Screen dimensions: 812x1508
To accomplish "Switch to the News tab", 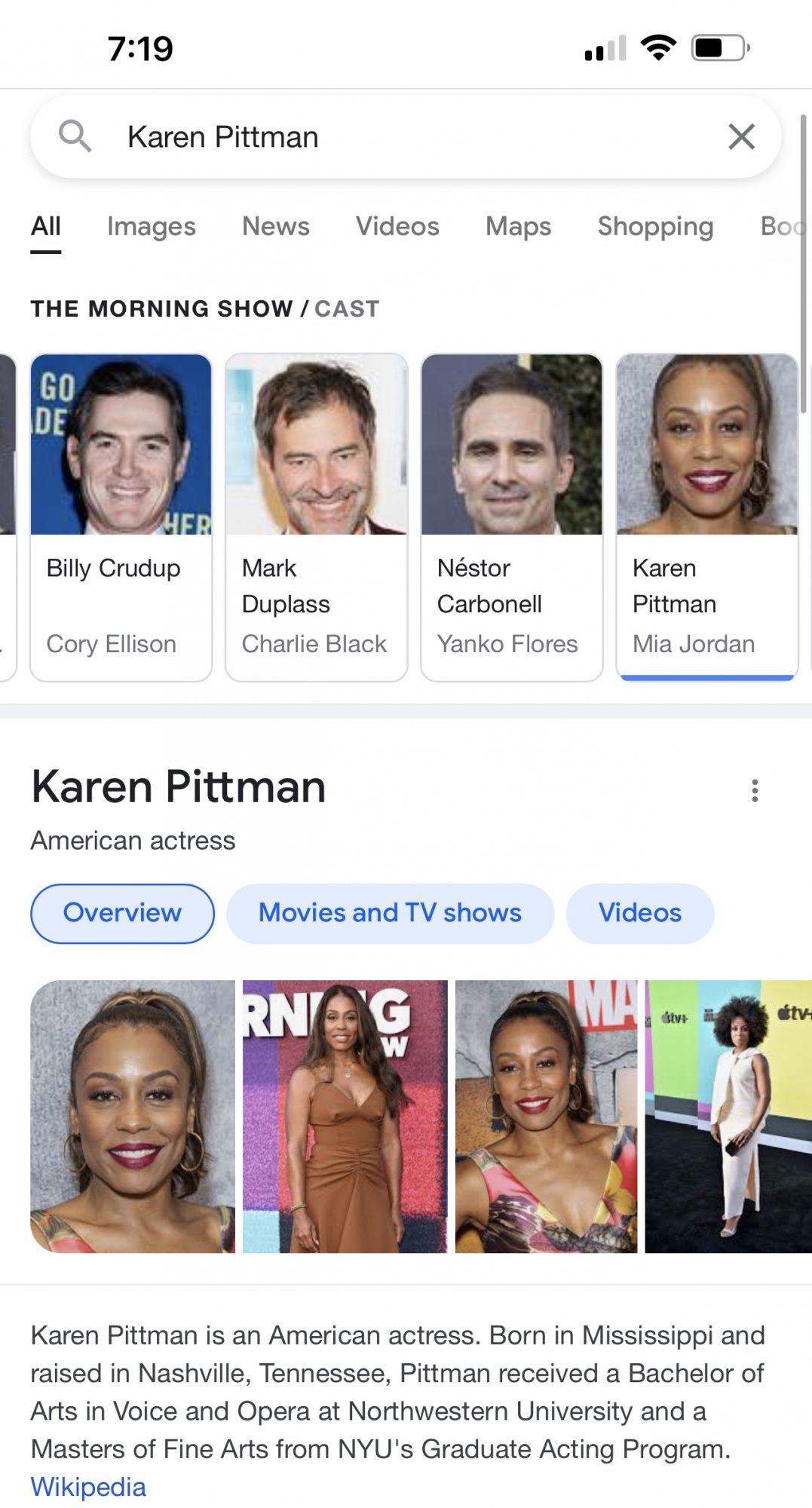I will [275, 226].
